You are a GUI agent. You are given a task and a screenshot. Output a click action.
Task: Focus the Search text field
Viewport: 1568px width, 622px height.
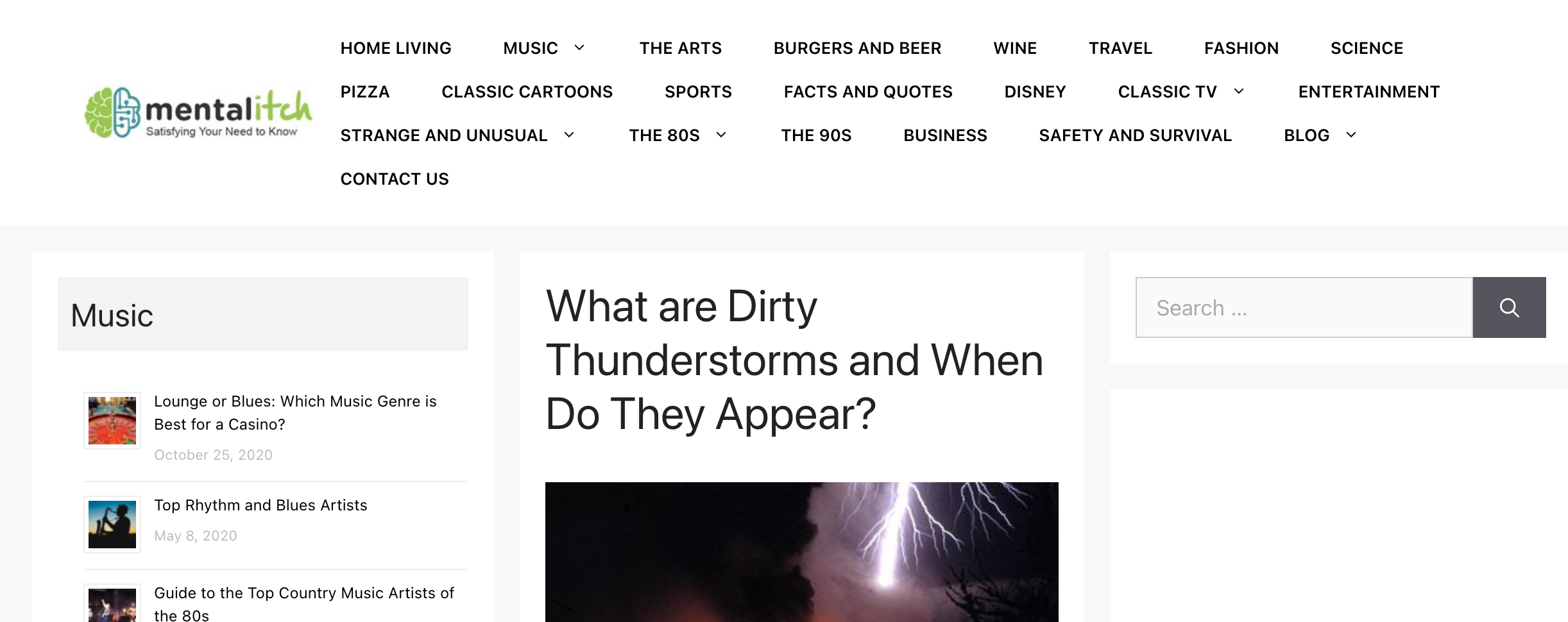pos(1304,308)
